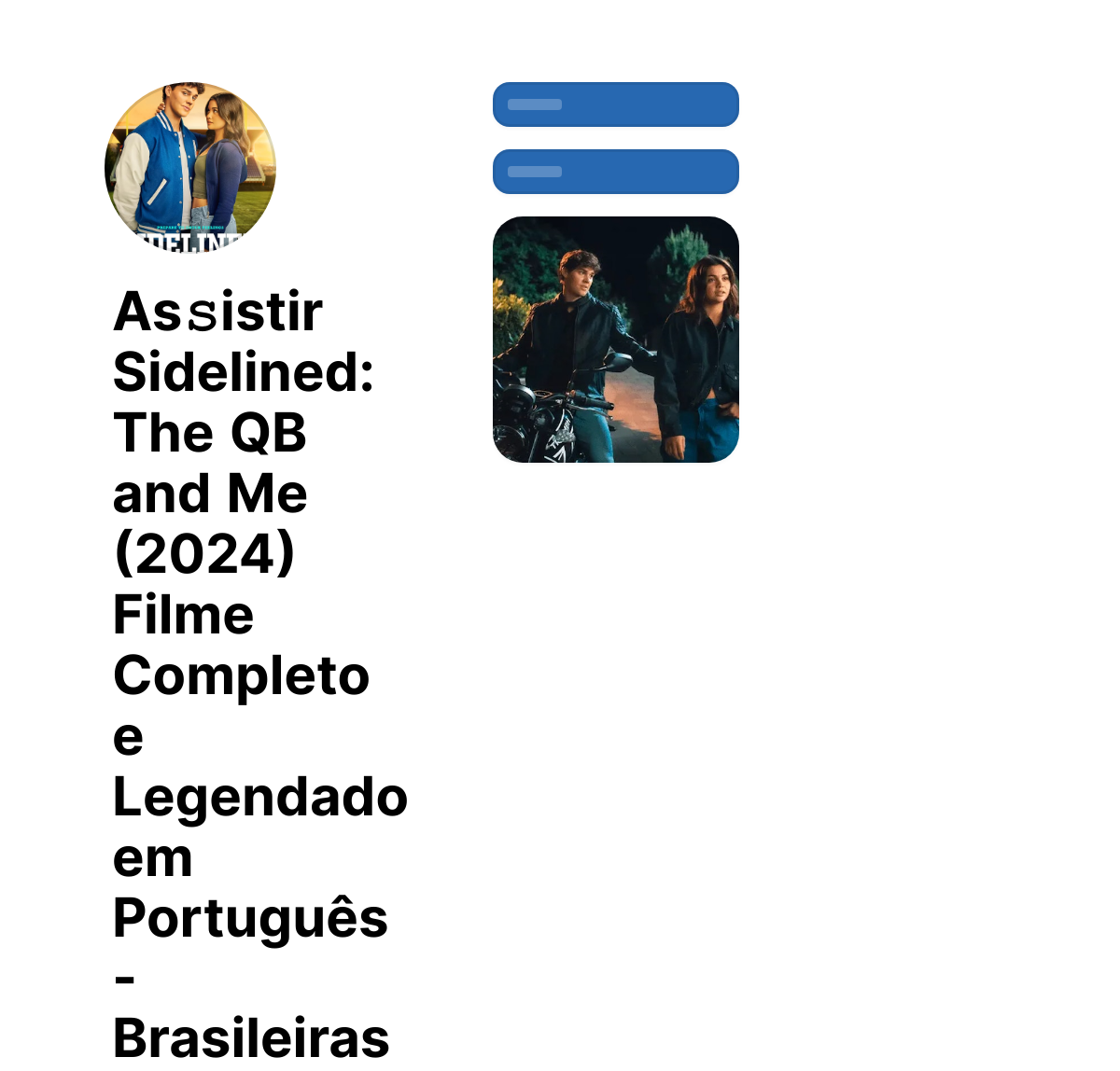Open the round Sidelined poster avatar
The height and width of the screenshot is (1071, 1120).
coord(190,168)
